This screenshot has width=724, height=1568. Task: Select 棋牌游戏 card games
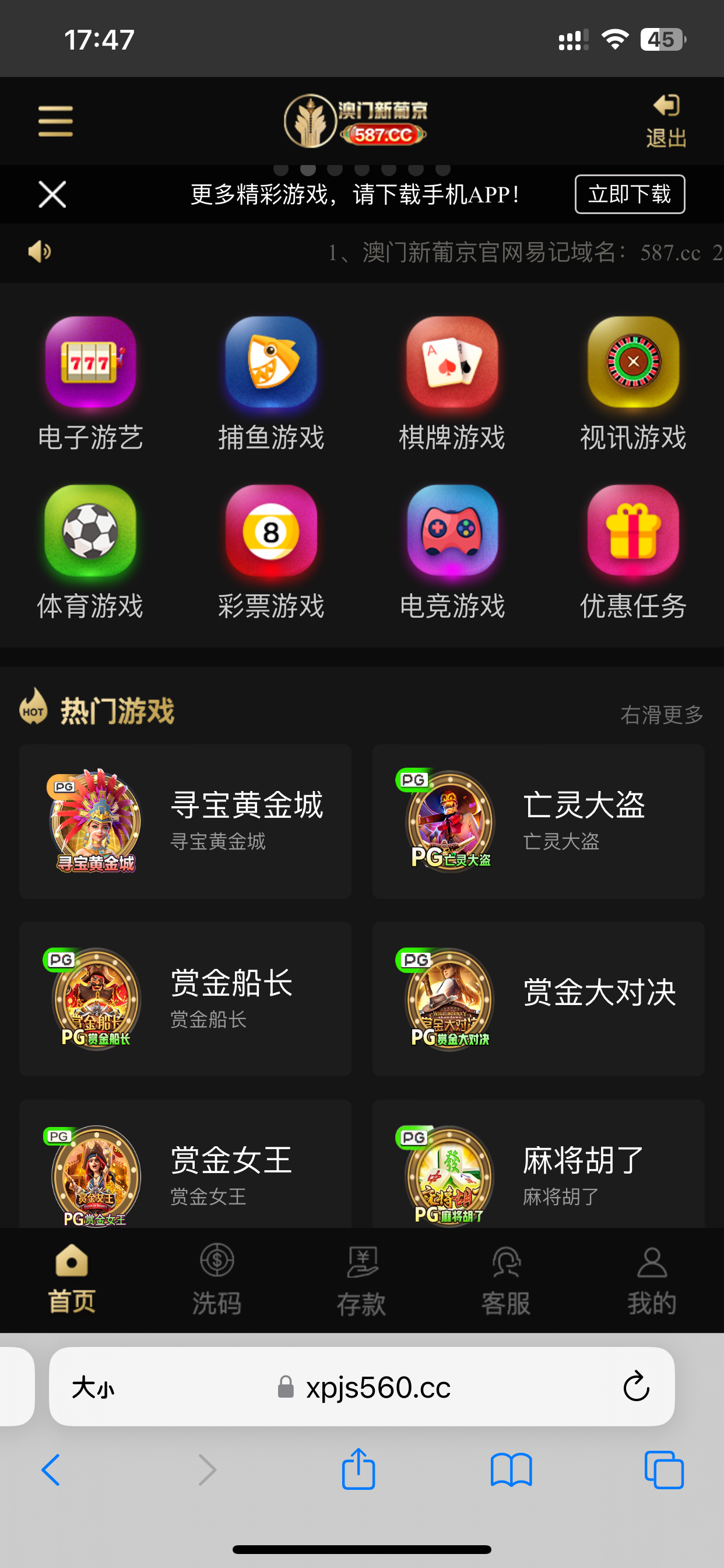[x=452, y=383]
